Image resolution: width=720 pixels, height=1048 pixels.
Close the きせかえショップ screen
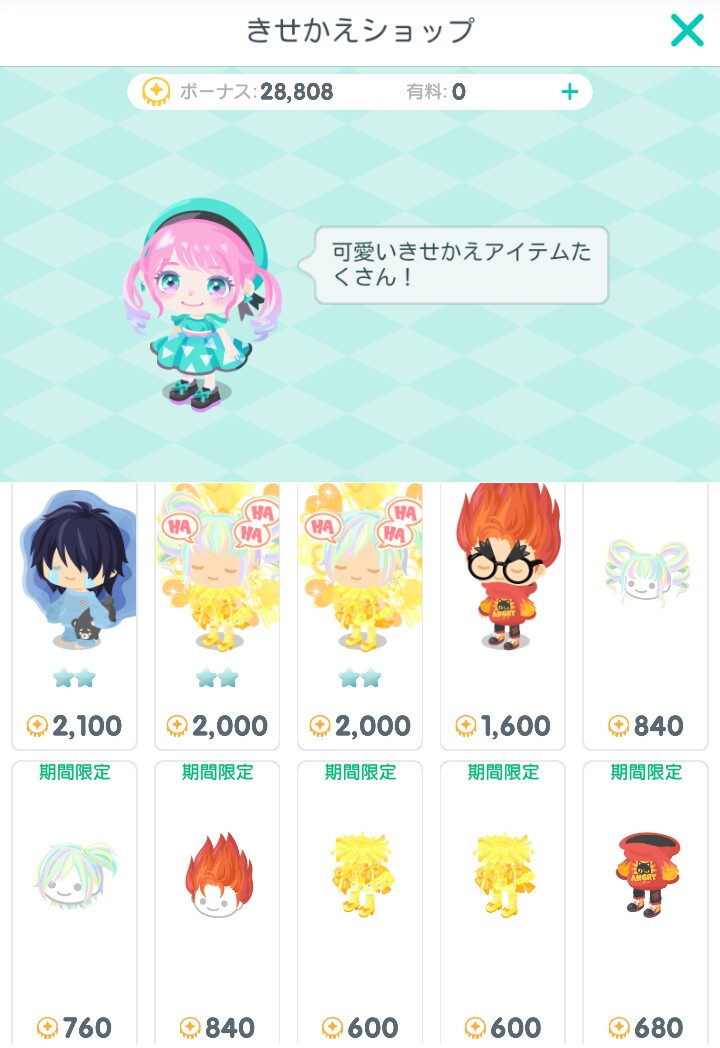pos(687,30)
